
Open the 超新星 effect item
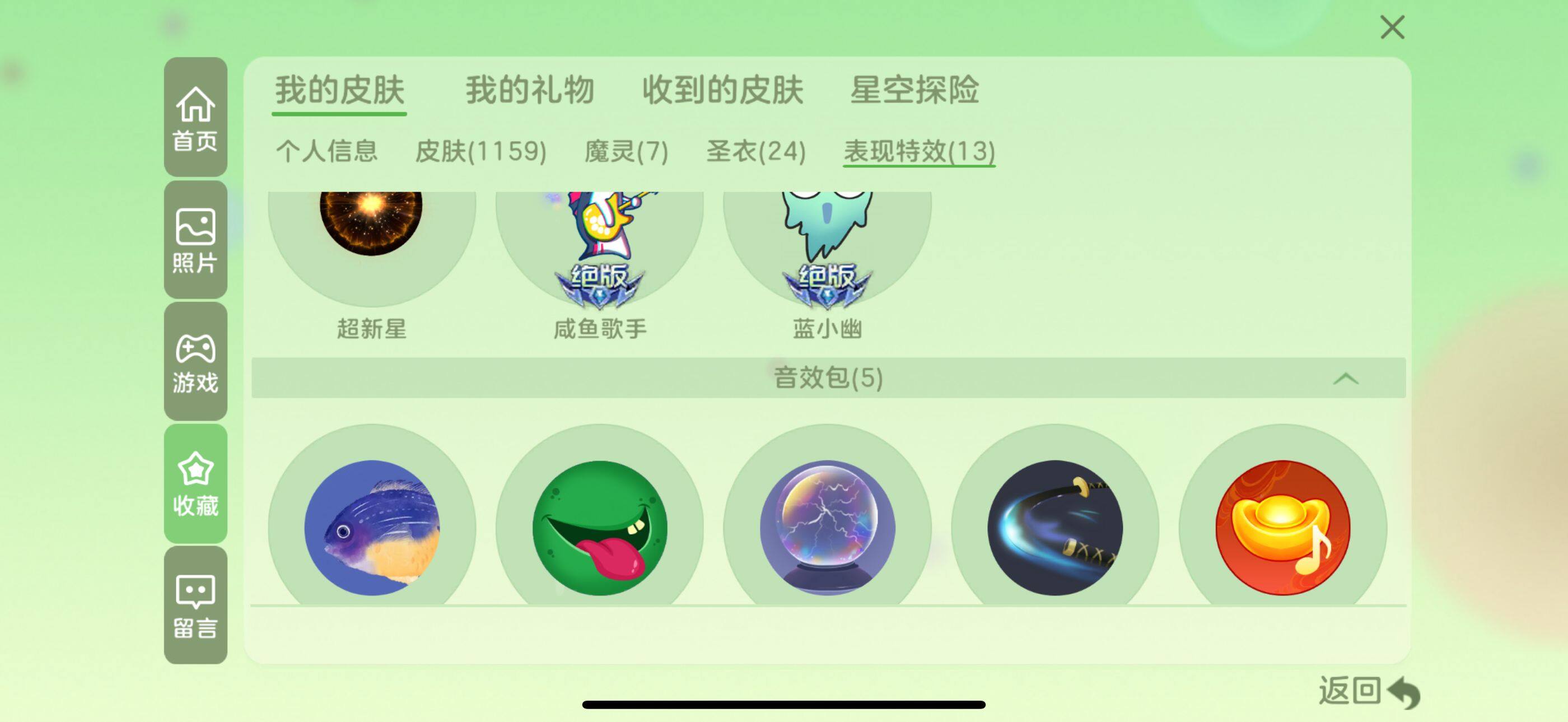[371, 244]
